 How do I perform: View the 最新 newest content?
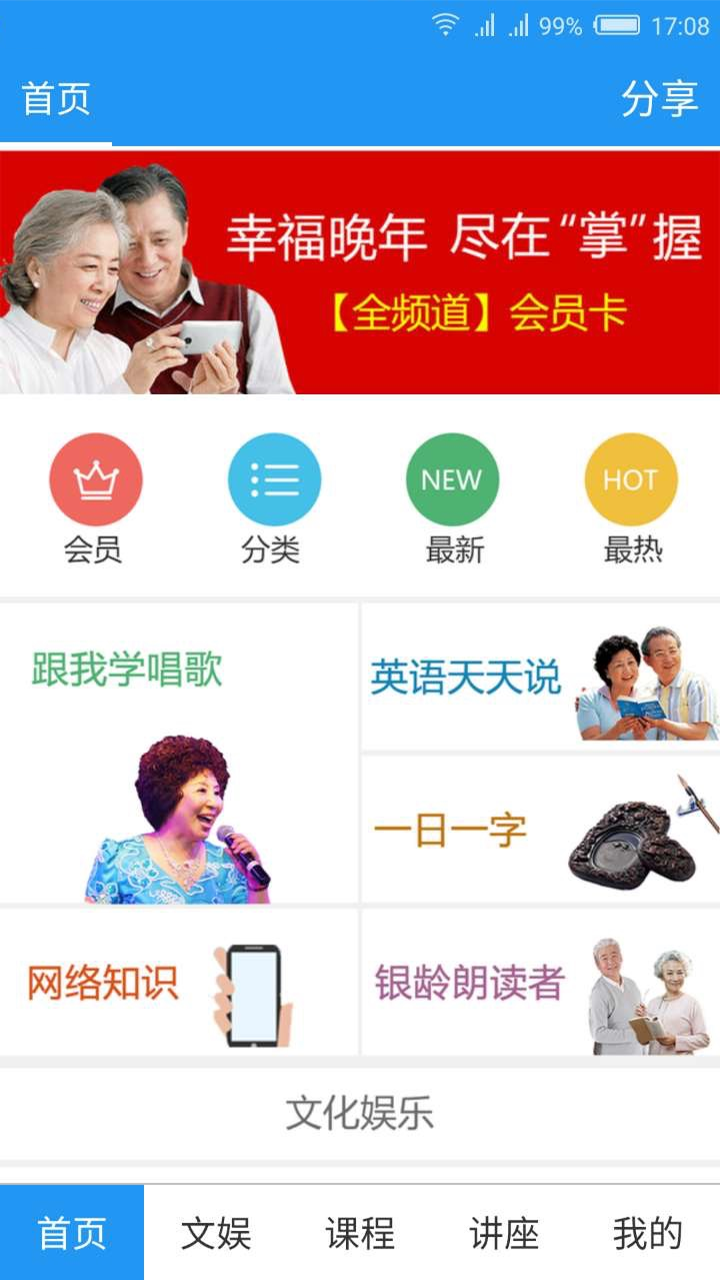click(x=452, y=497)
